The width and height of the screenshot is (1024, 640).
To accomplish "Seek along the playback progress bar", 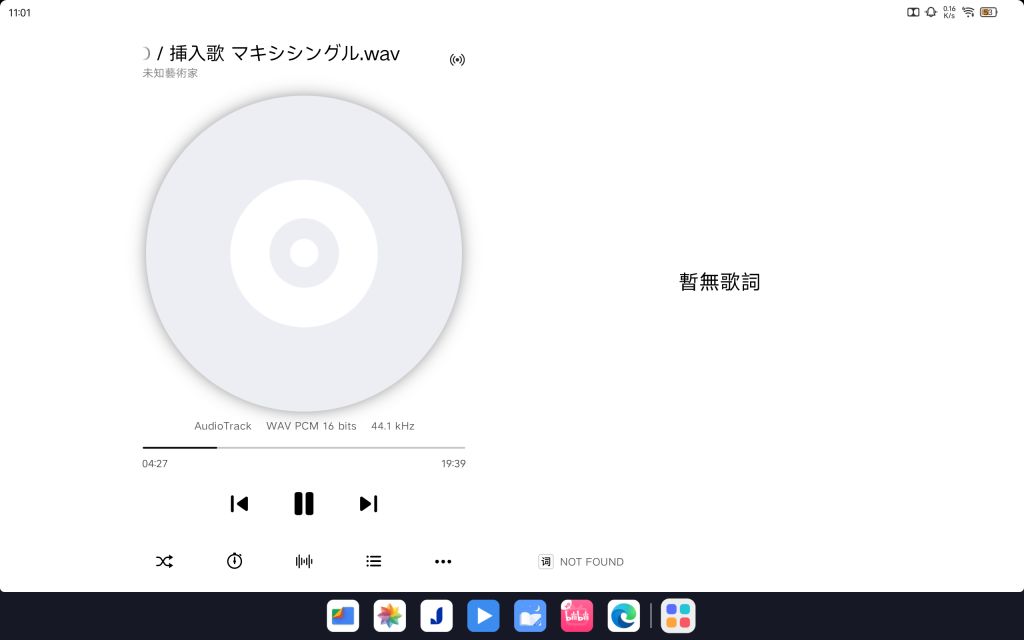I will [304, 447].
